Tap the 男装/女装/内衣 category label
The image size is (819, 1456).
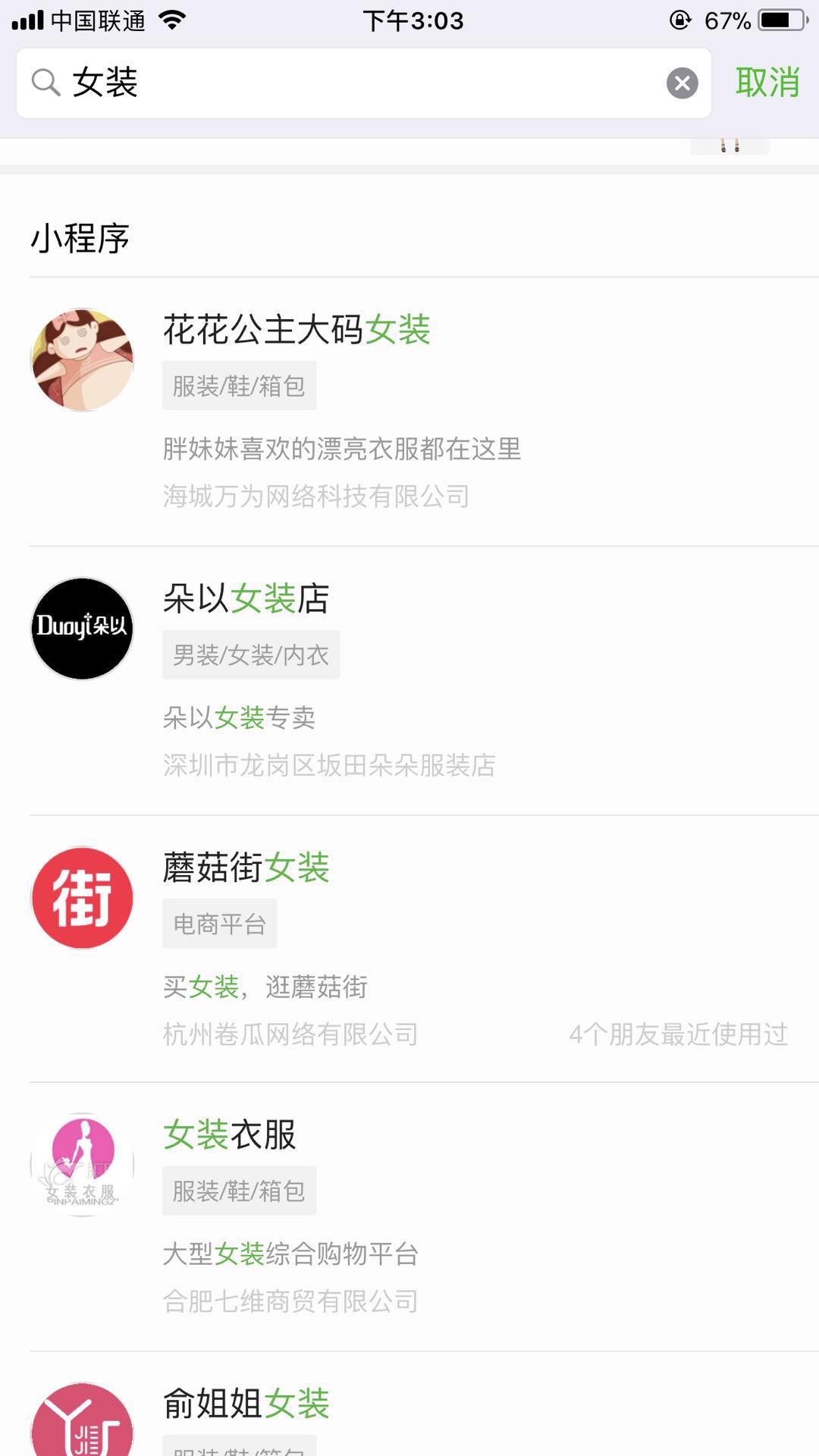click(x=250, y=654)
